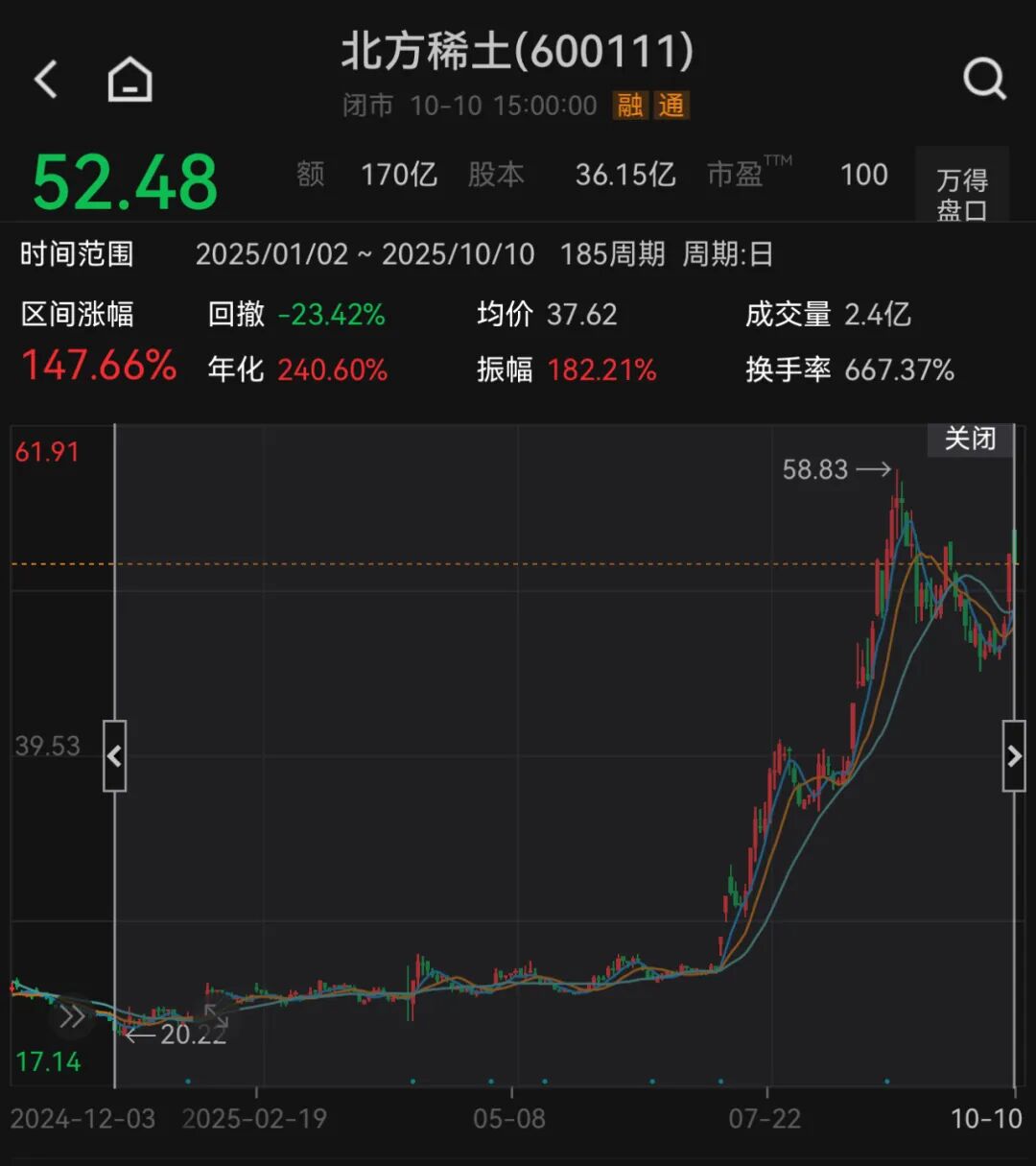Screen dimensions: 1036x1166
Task: Open the home screen via house icon
Action: point(130,79)
